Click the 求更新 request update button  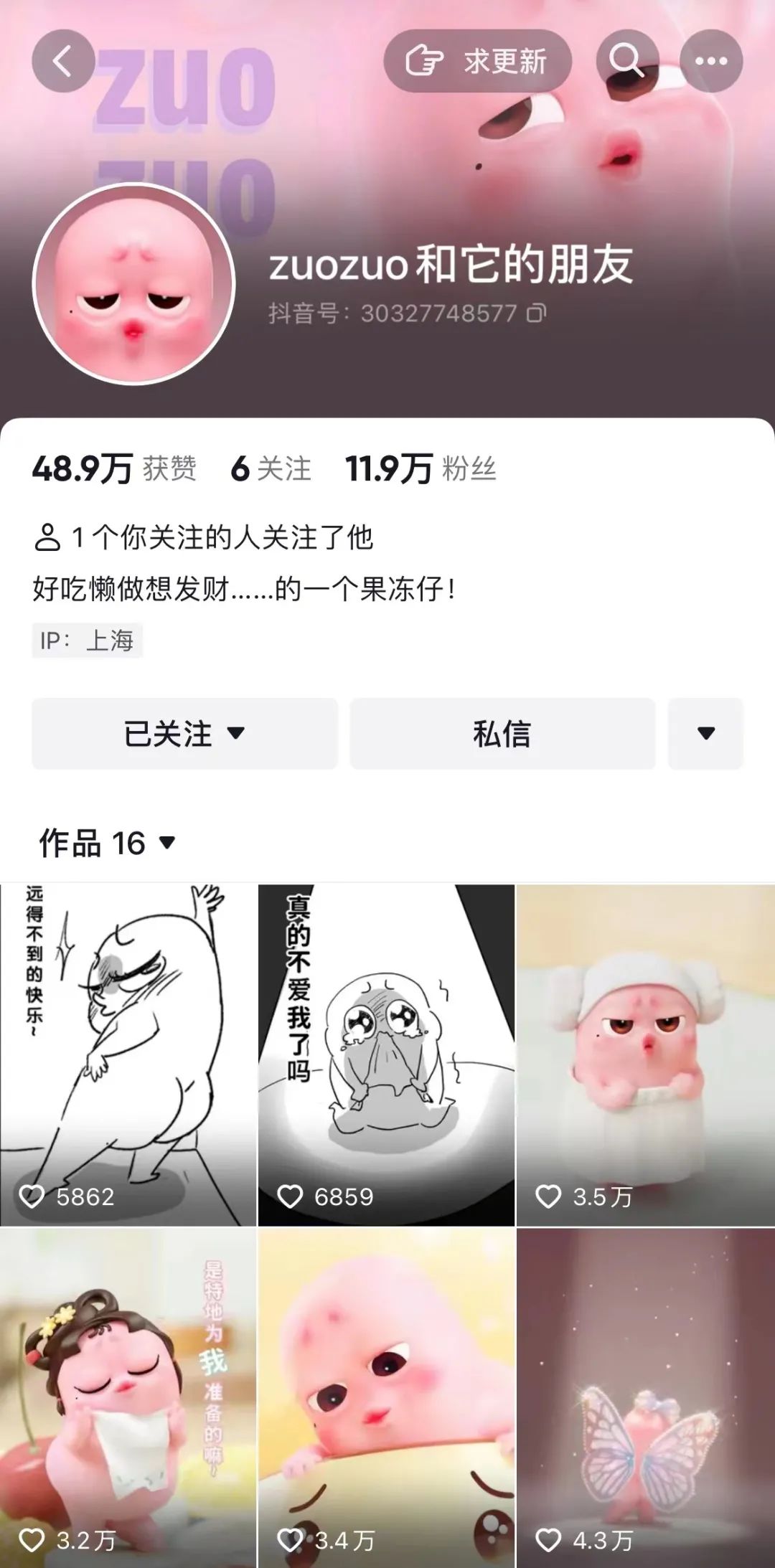(477, 62)
